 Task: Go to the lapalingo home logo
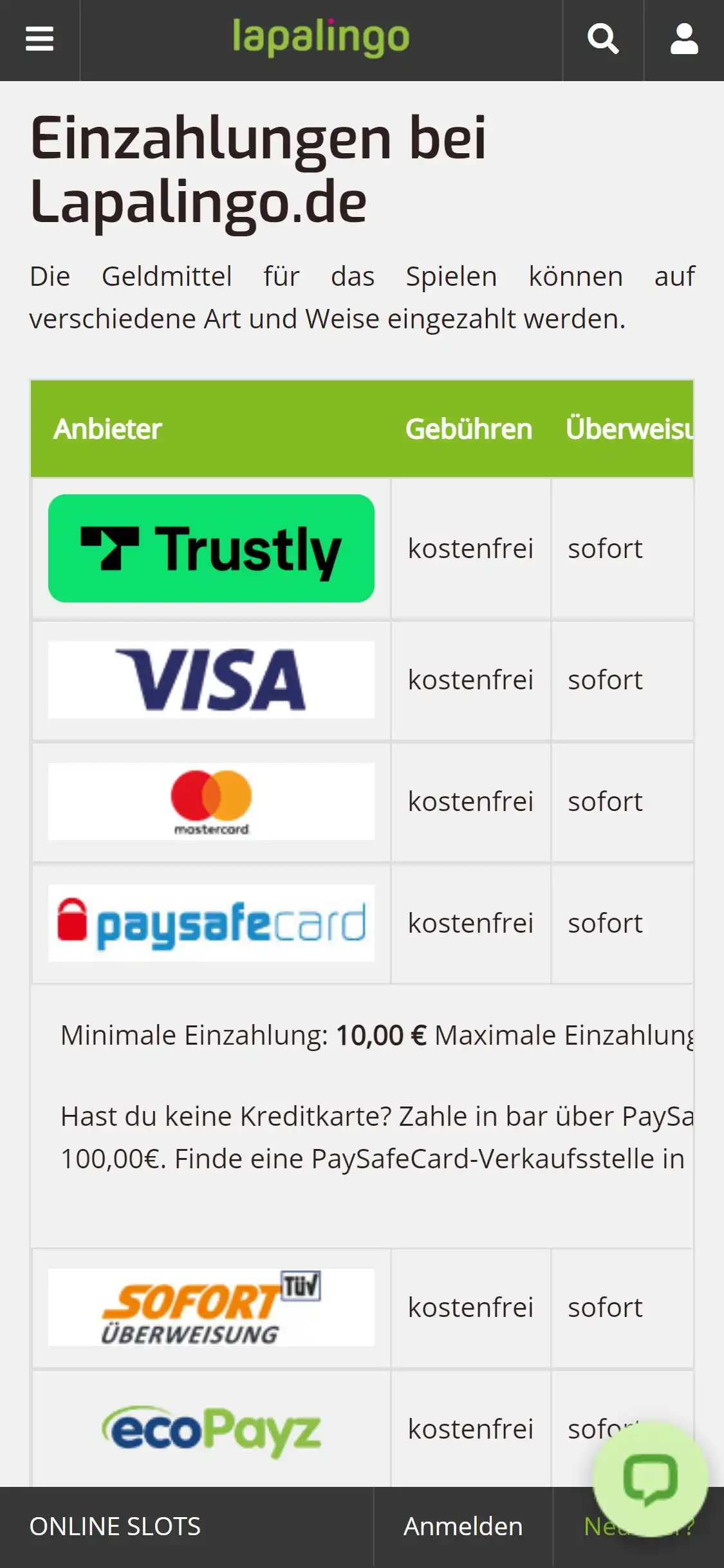(x=320, y=37)
